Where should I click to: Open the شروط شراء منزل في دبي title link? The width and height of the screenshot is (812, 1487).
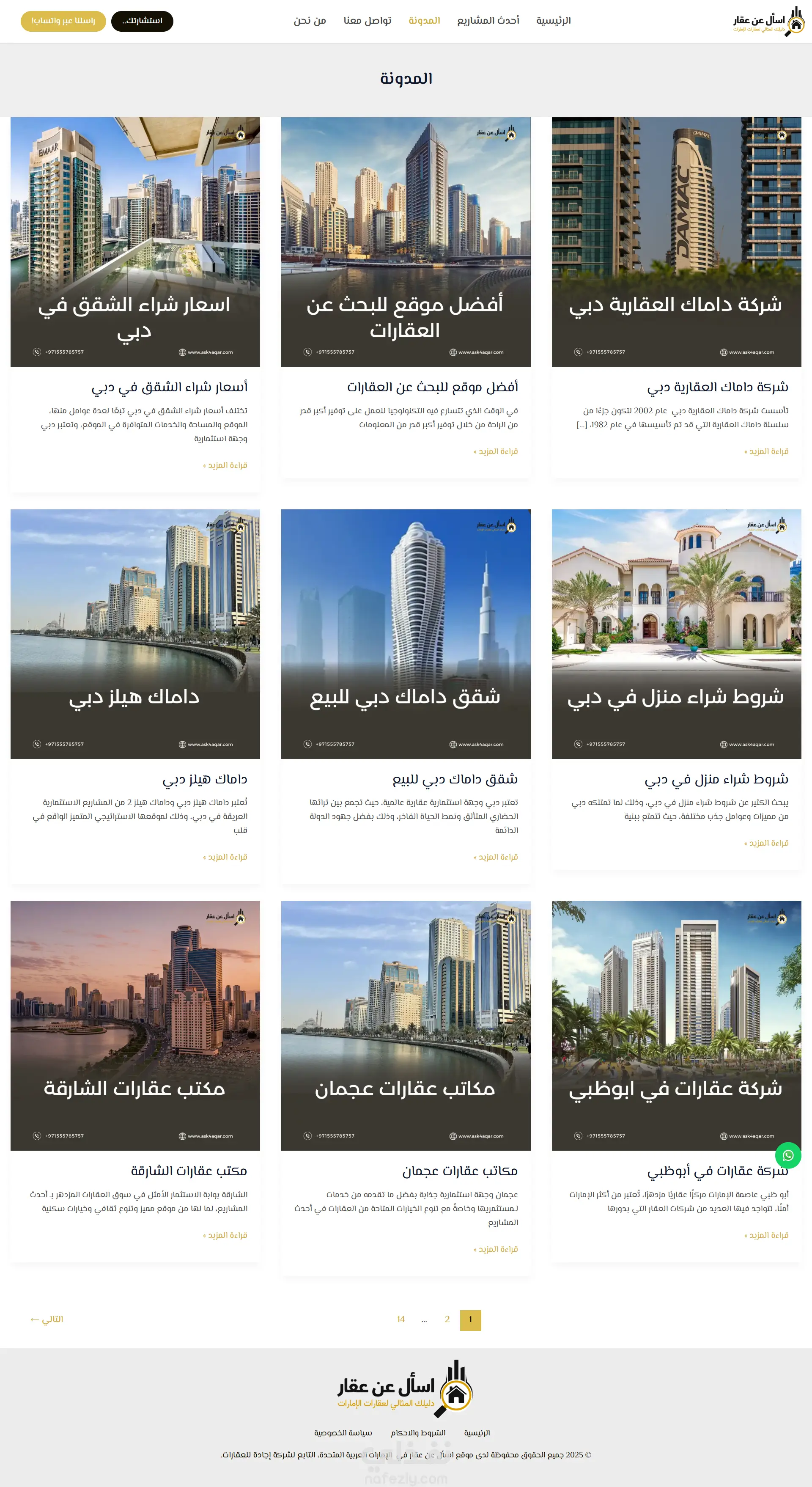(x=716, y=779)
